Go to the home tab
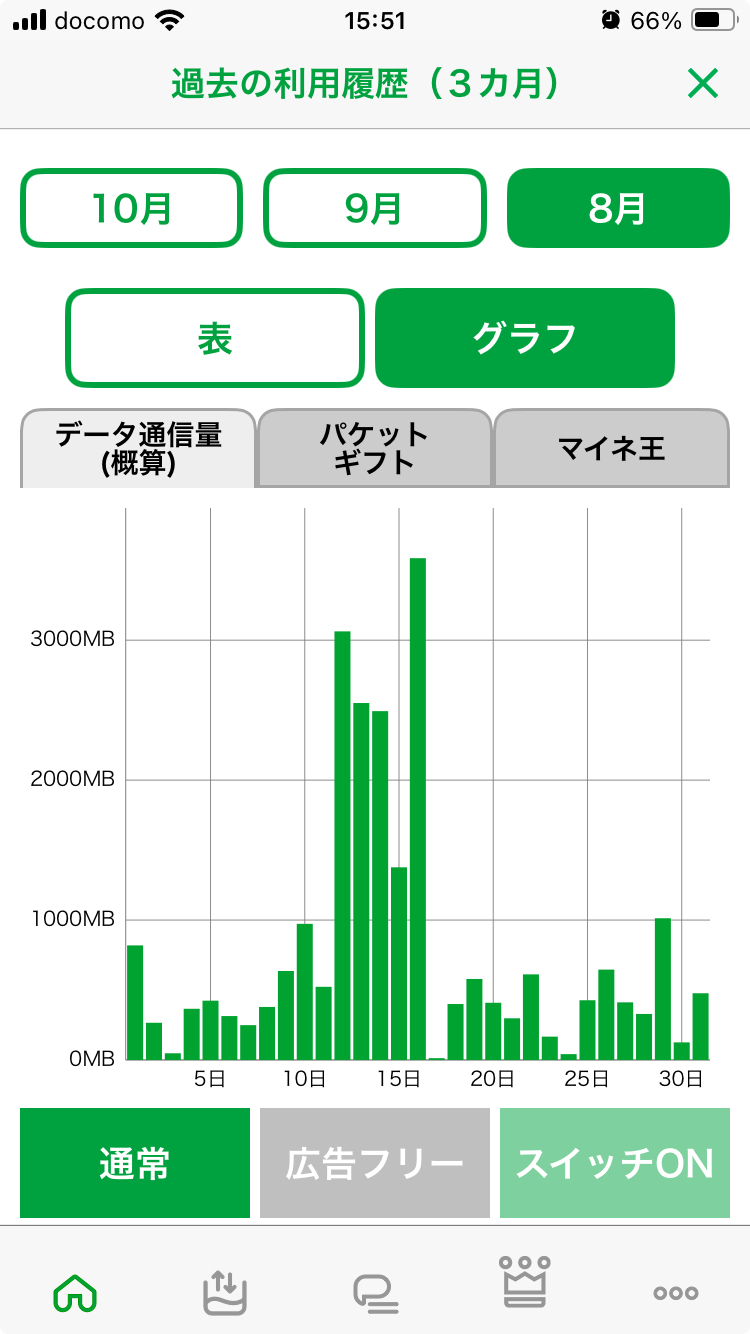Image resolution: width=750 pixels, height=1334 pixels. pyautogui.click(x=75, y=1294)
